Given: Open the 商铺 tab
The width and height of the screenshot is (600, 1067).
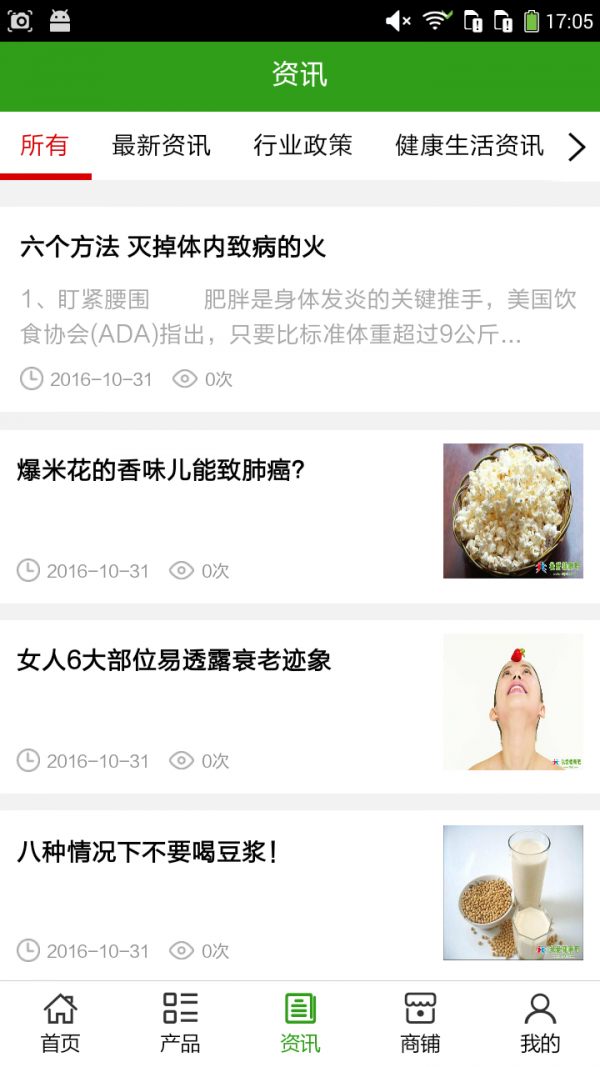Looking at the screenshot, I should click(420, 1023).
